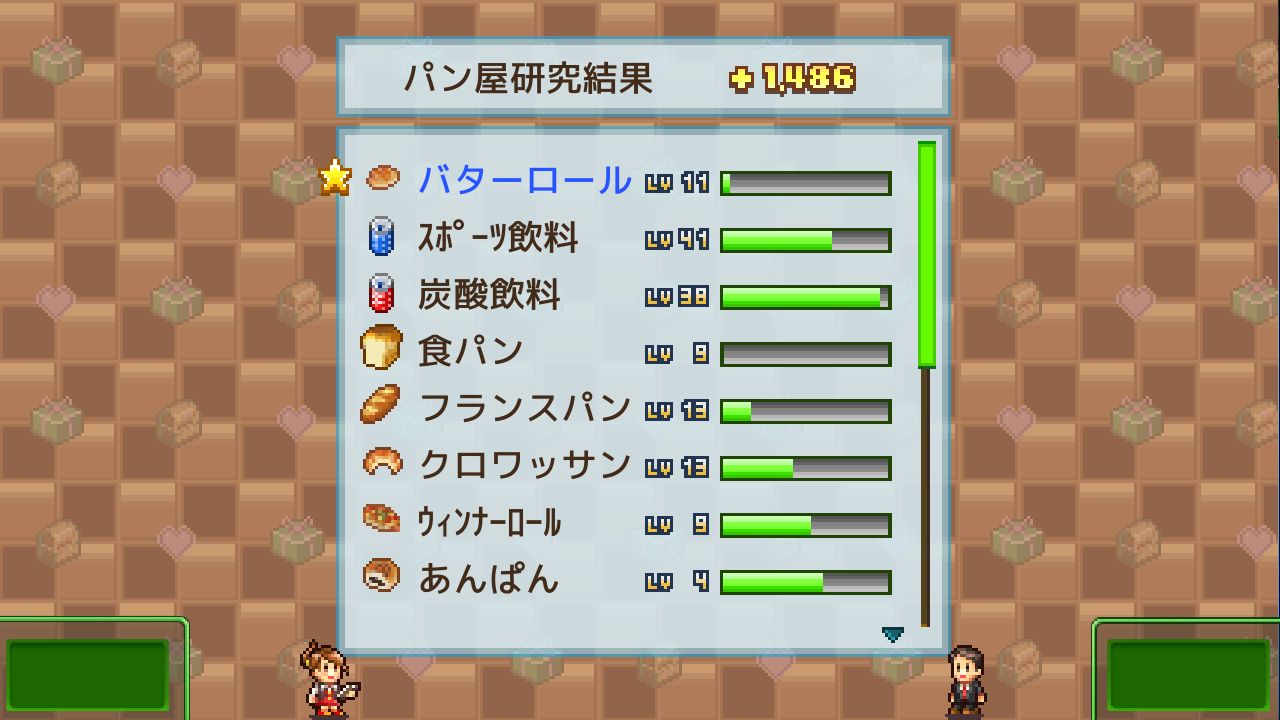This screenshot has height=720, width=1280.
Task: Open the スポーツ飲料 research item
Action: (498, 238)
